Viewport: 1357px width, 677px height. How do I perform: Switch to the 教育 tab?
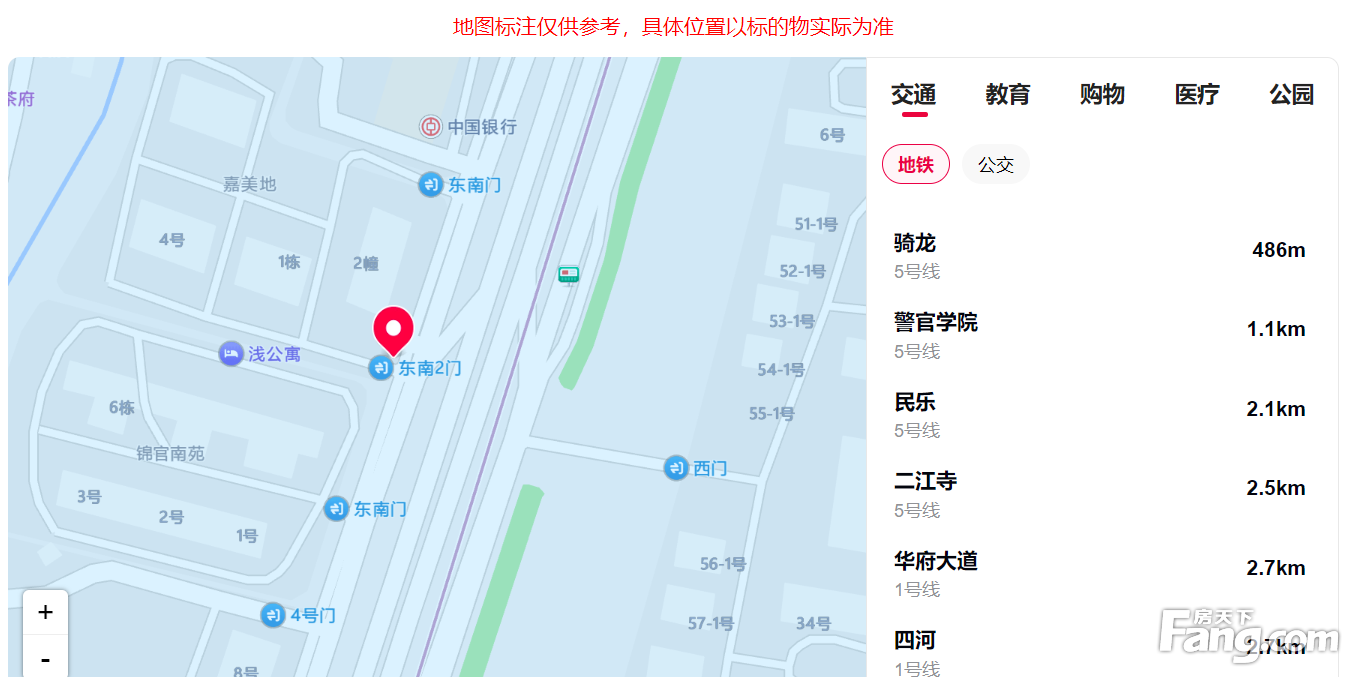click(1007, 95)
